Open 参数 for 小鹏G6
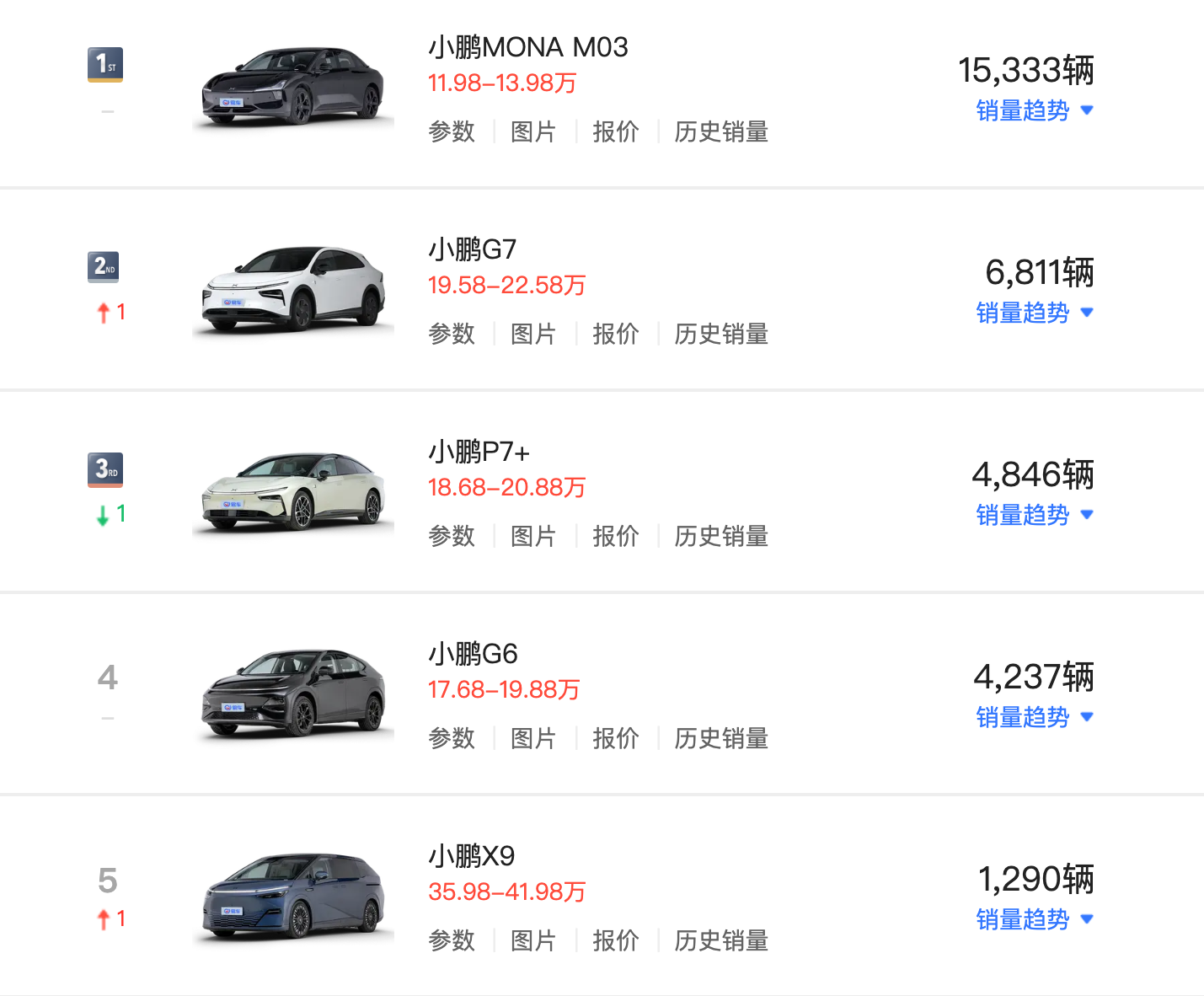This screenshot has width=1204, height=996. (452, 738)
